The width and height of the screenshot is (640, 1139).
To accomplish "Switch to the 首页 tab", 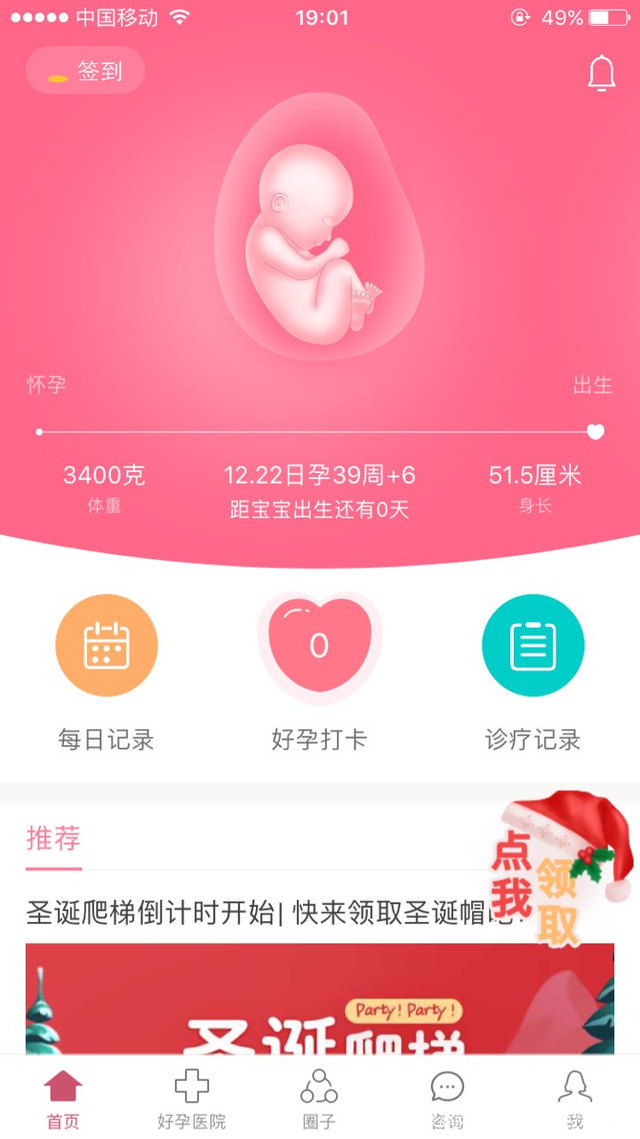I will [63, 1098].
